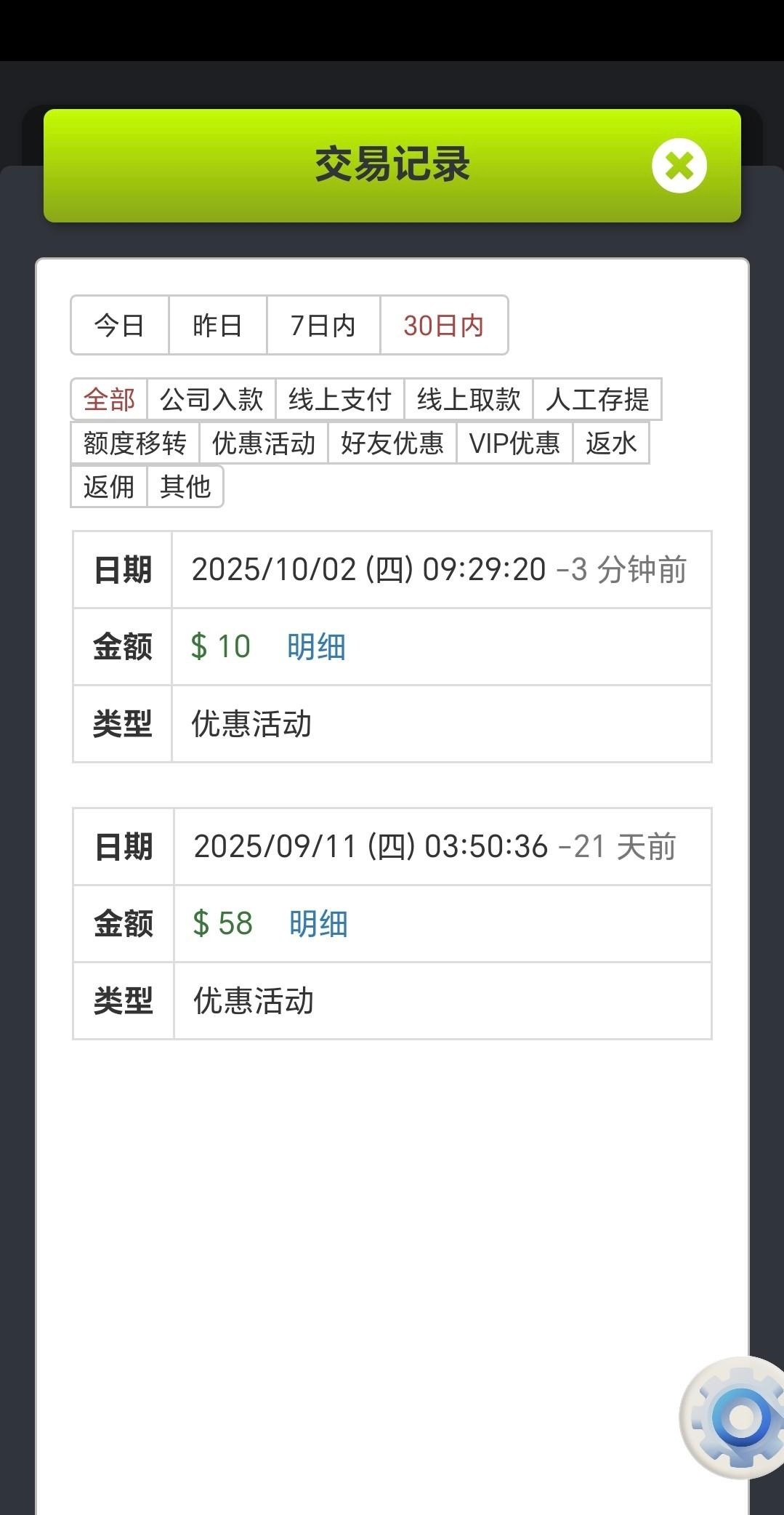Select the 好友优惠 filter
This screenshot has width=784, height=1515.
point(392,443)
